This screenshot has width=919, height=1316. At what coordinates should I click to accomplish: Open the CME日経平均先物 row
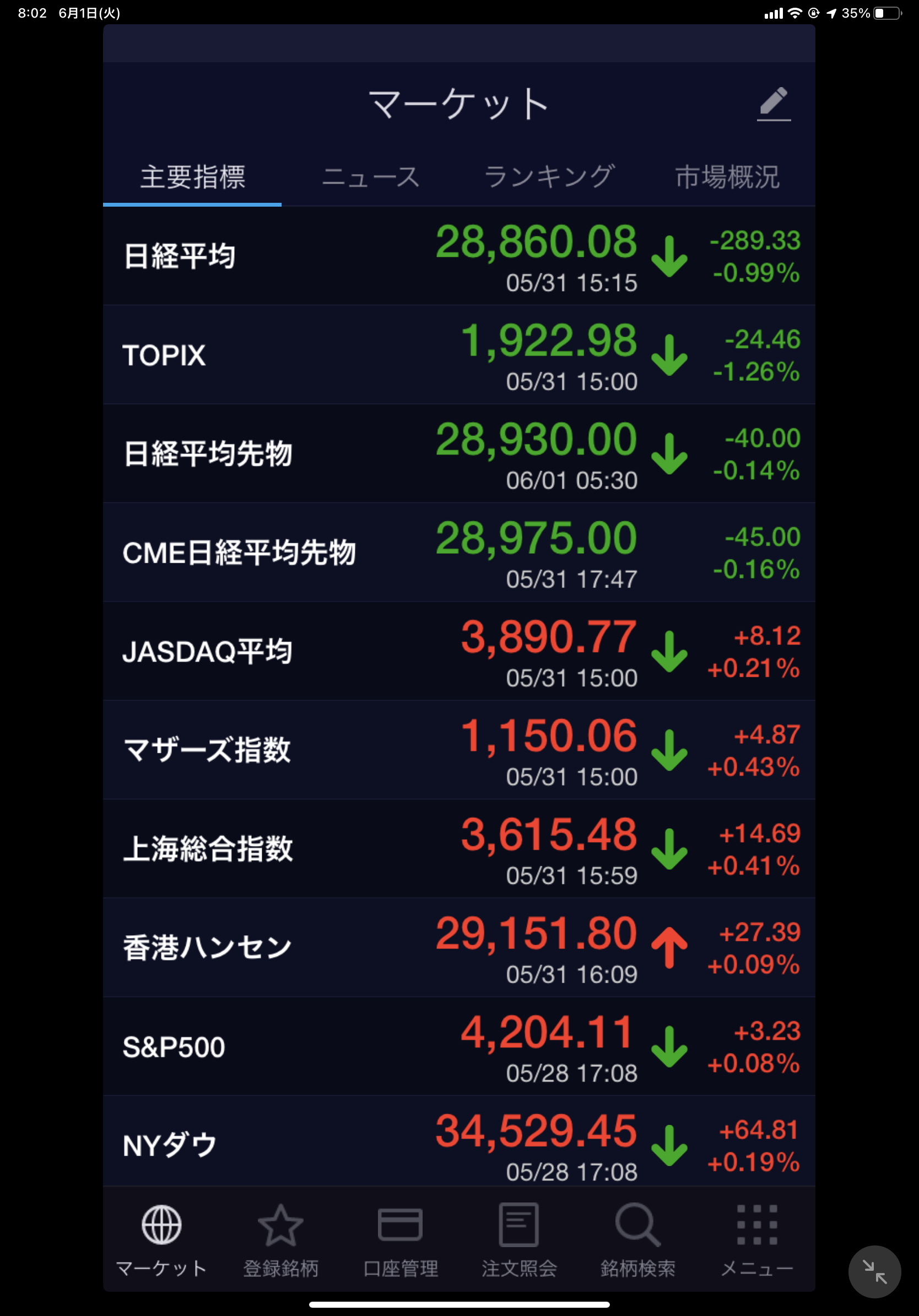pyautogui.click(x=459, y=553)
